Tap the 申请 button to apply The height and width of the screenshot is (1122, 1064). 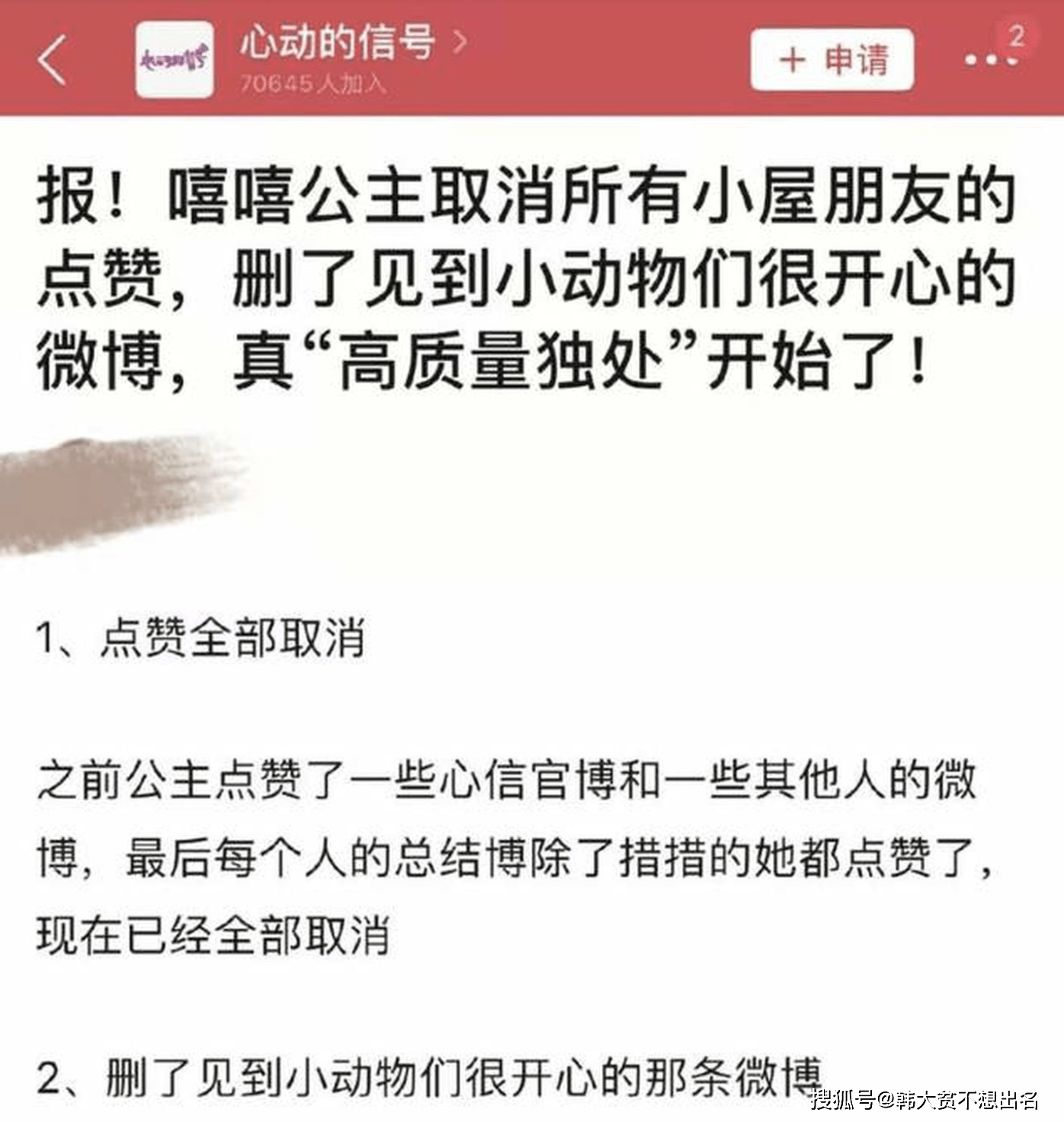832,59
